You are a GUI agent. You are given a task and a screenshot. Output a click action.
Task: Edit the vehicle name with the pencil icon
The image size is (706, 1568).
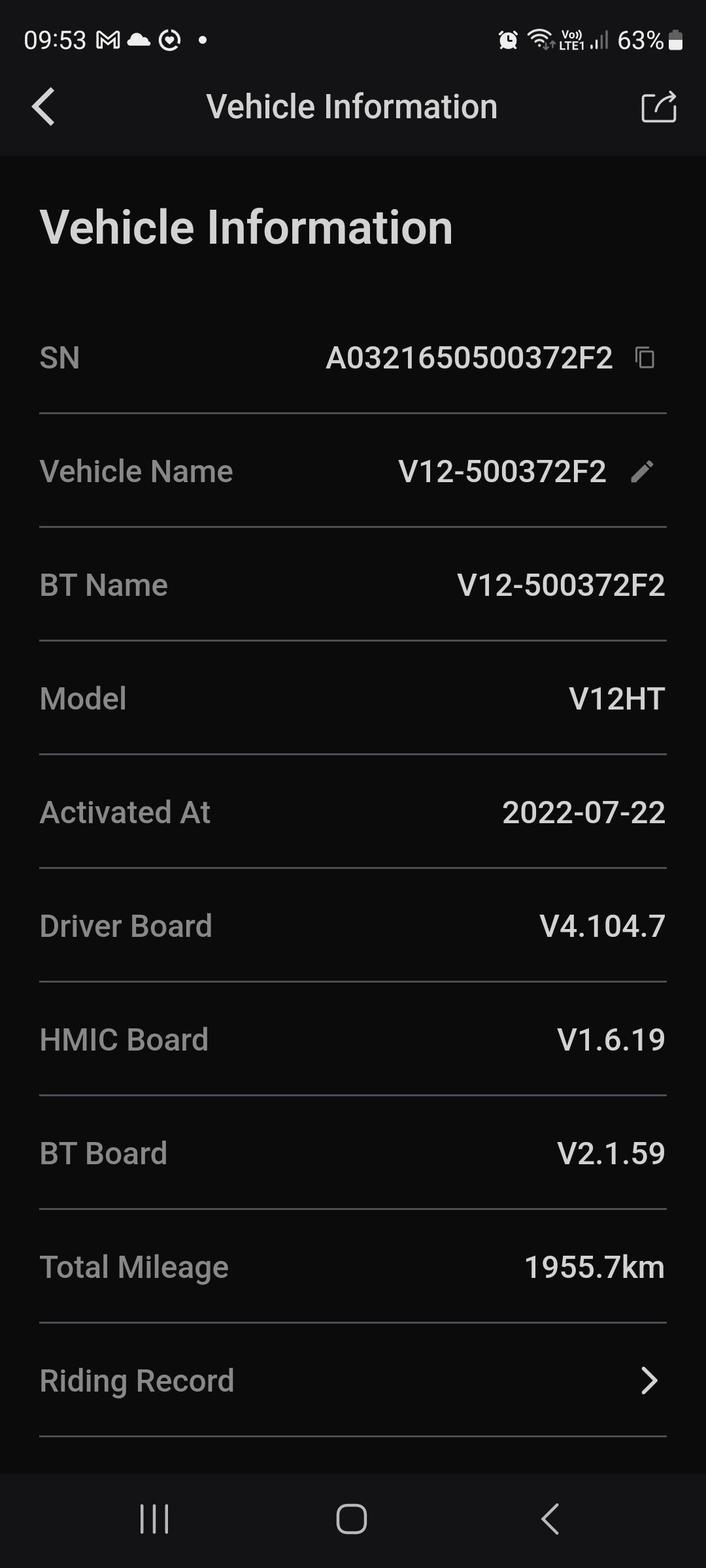click(x=642, y=471)
